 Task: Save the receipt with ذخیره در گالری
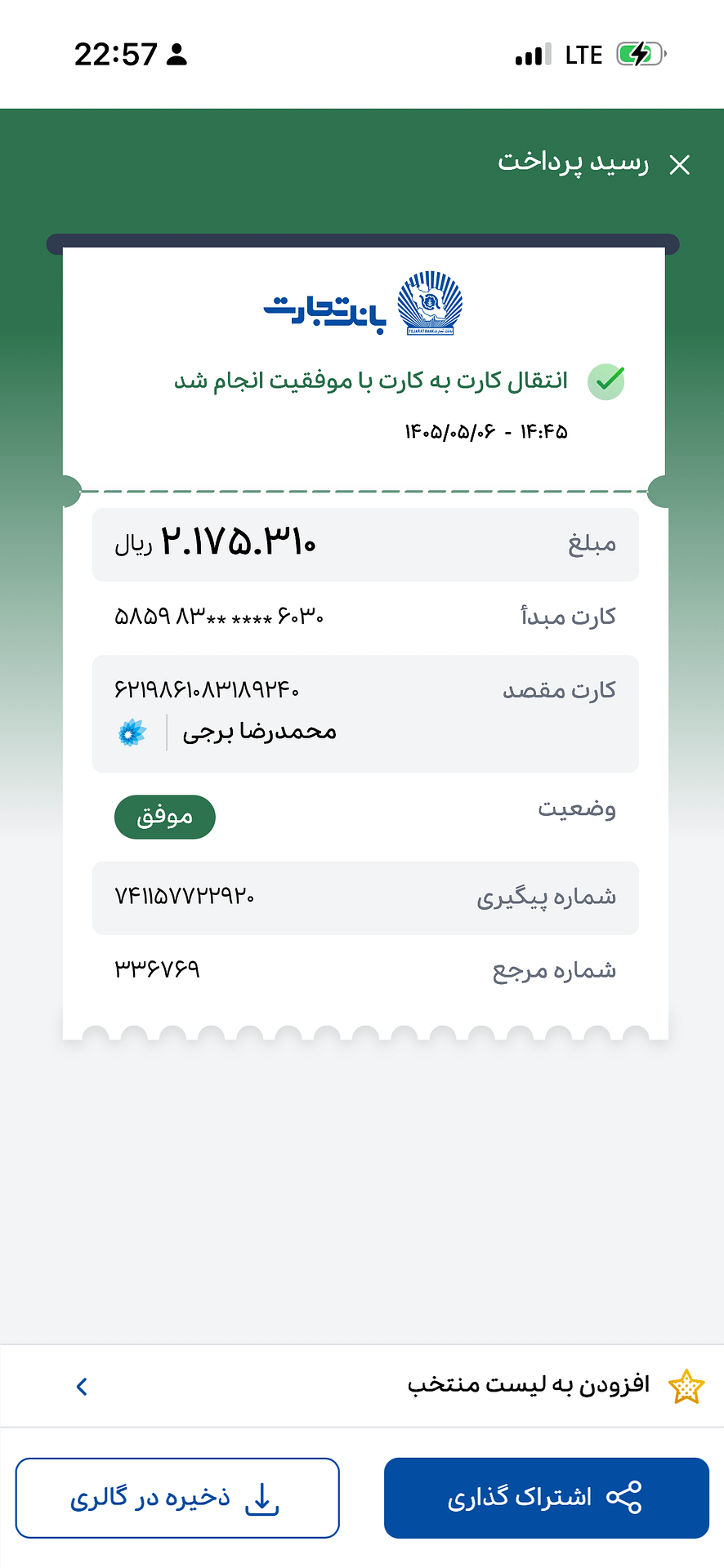[x=177, y=1498]
